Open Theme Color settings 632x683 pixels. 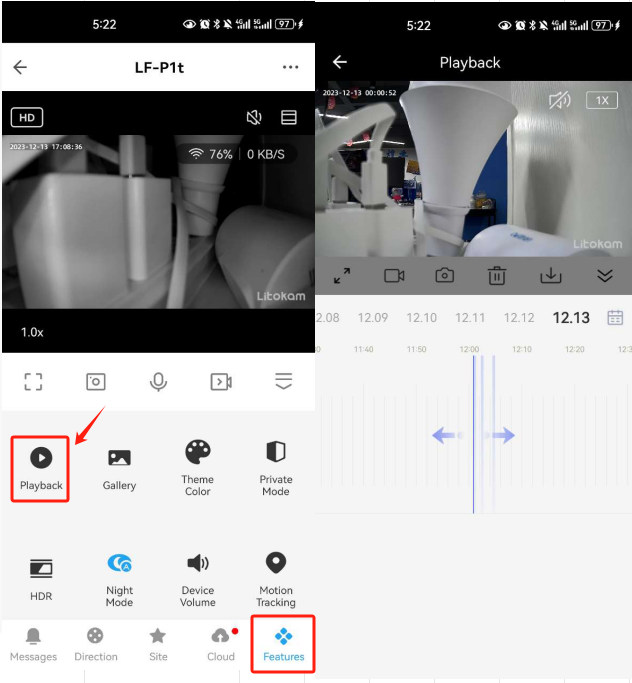click(x=198, y=468)
